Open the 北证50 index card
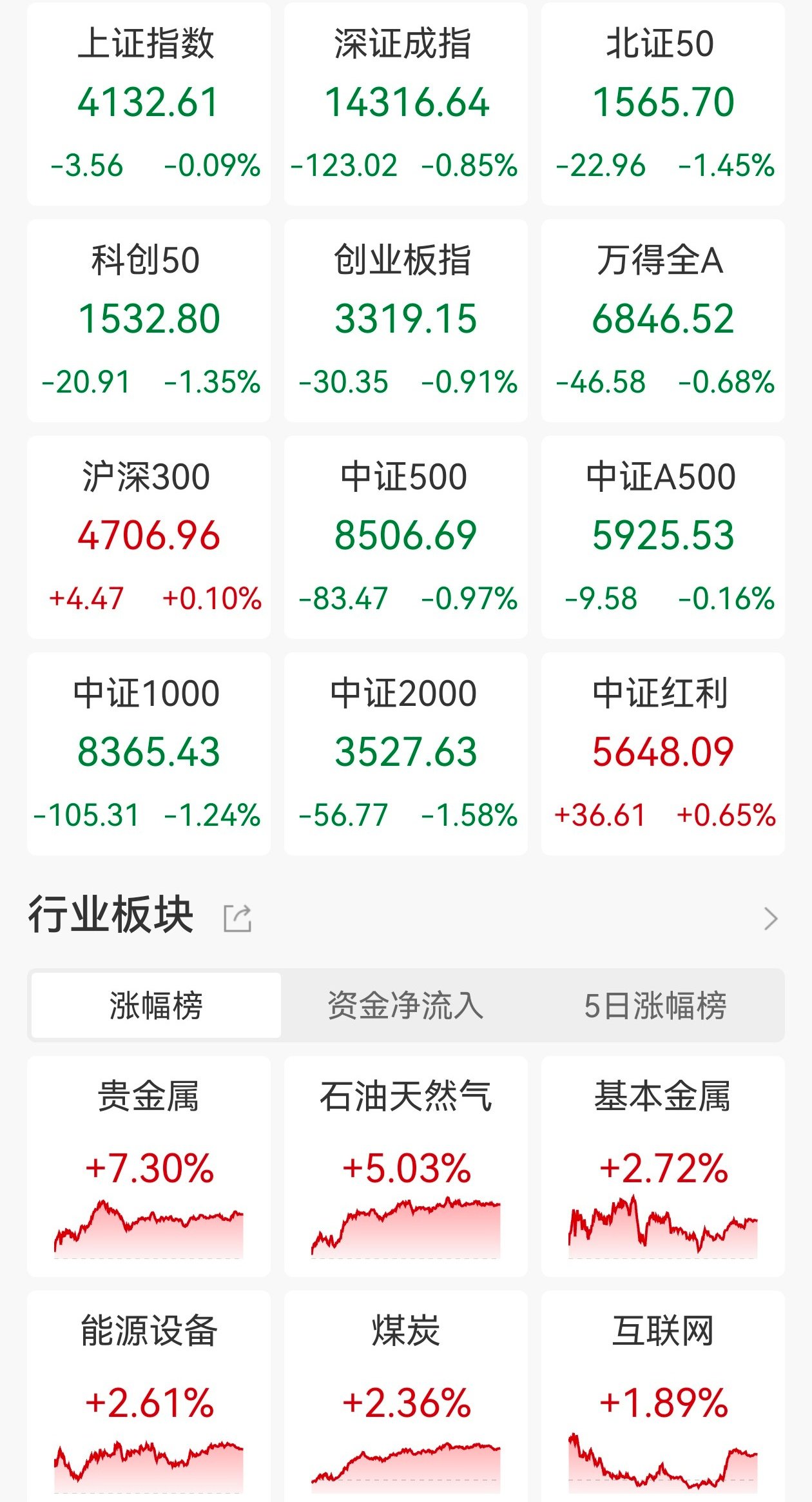The width and height of the screenshot is (812, 1502). pos(662,104)
